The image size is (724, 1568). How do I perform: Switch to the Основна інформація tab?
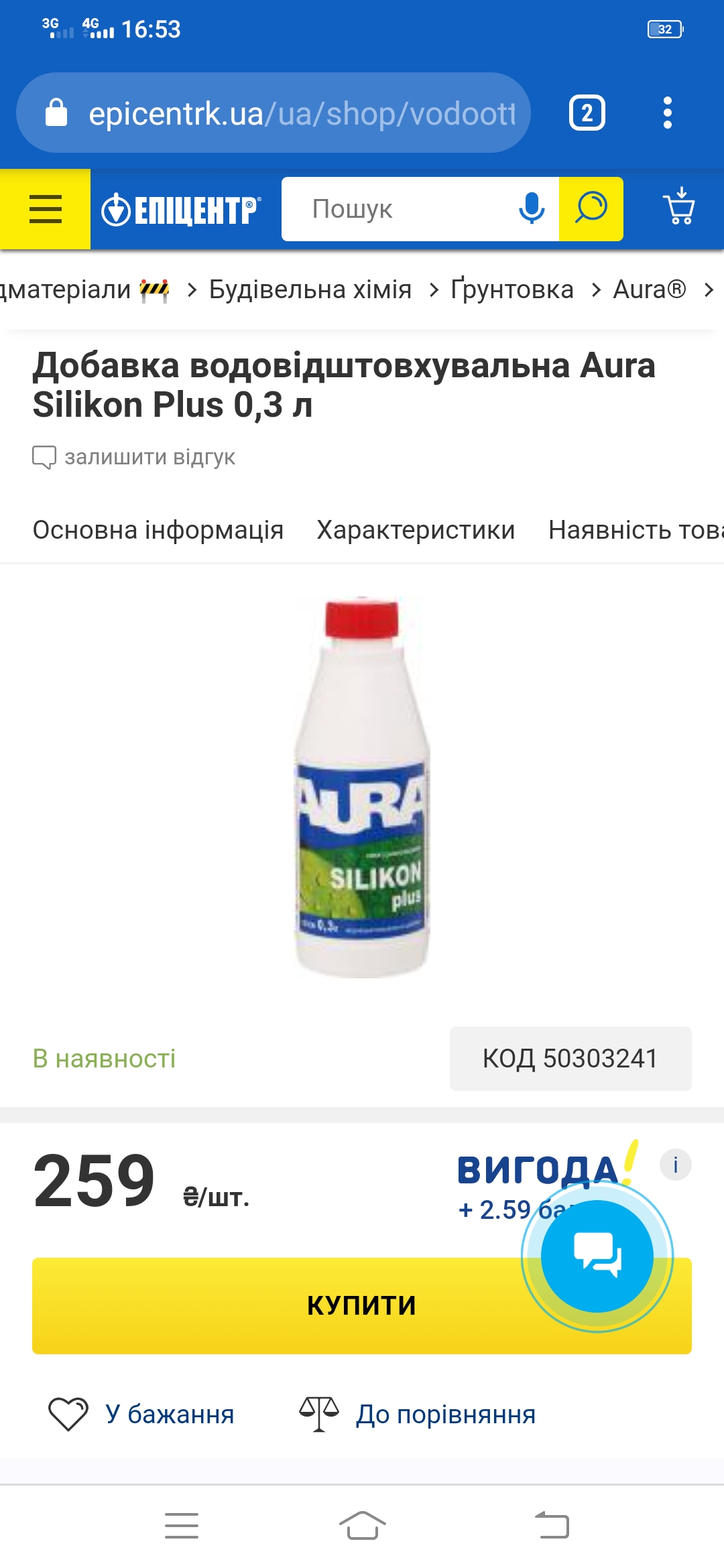158,529
